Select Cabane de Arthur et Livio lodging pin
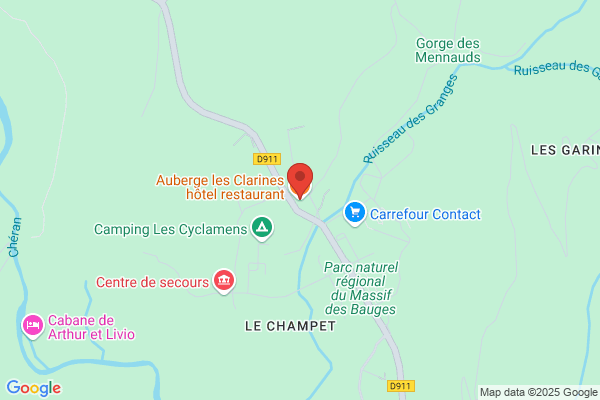This screenshot has width=600, height=400. pos(33,326)
